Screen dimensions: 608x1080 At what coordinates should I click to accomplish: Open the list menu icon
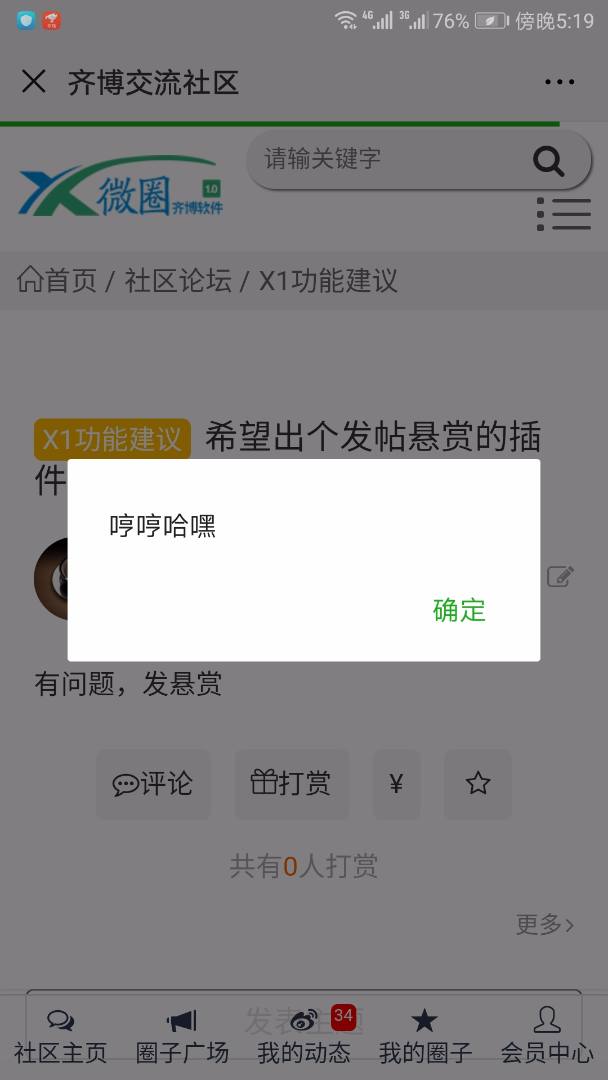563,214
